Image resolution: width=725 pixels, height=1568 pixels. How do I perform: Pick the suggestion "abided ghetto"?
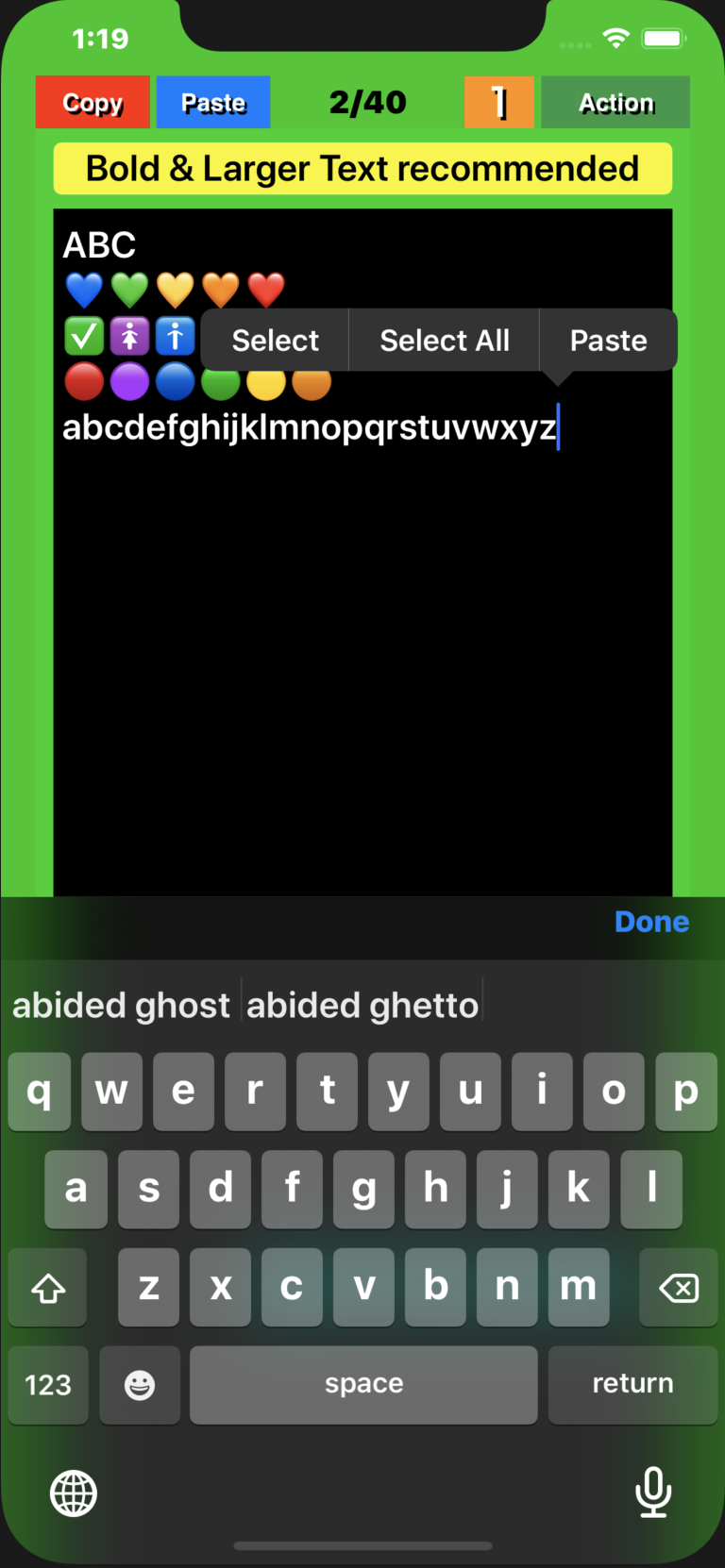pos(362,1006)
